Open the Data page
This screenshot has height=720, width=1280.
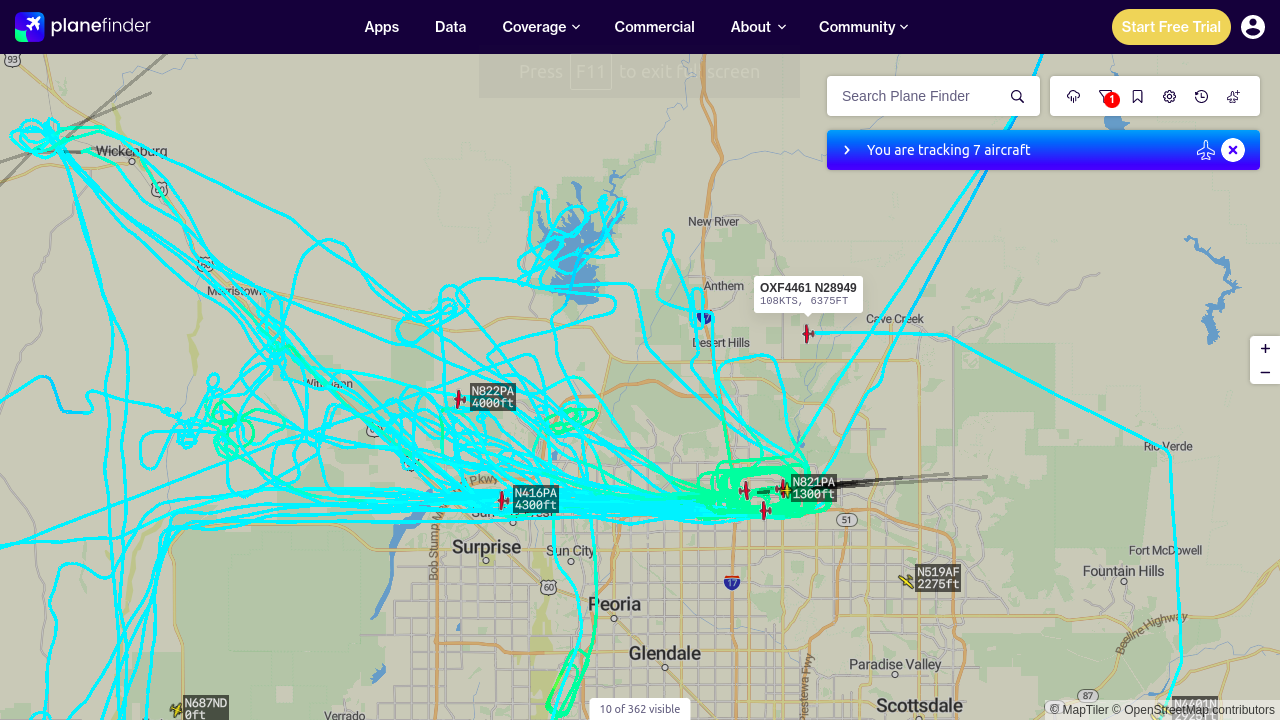tap(450, 27)
